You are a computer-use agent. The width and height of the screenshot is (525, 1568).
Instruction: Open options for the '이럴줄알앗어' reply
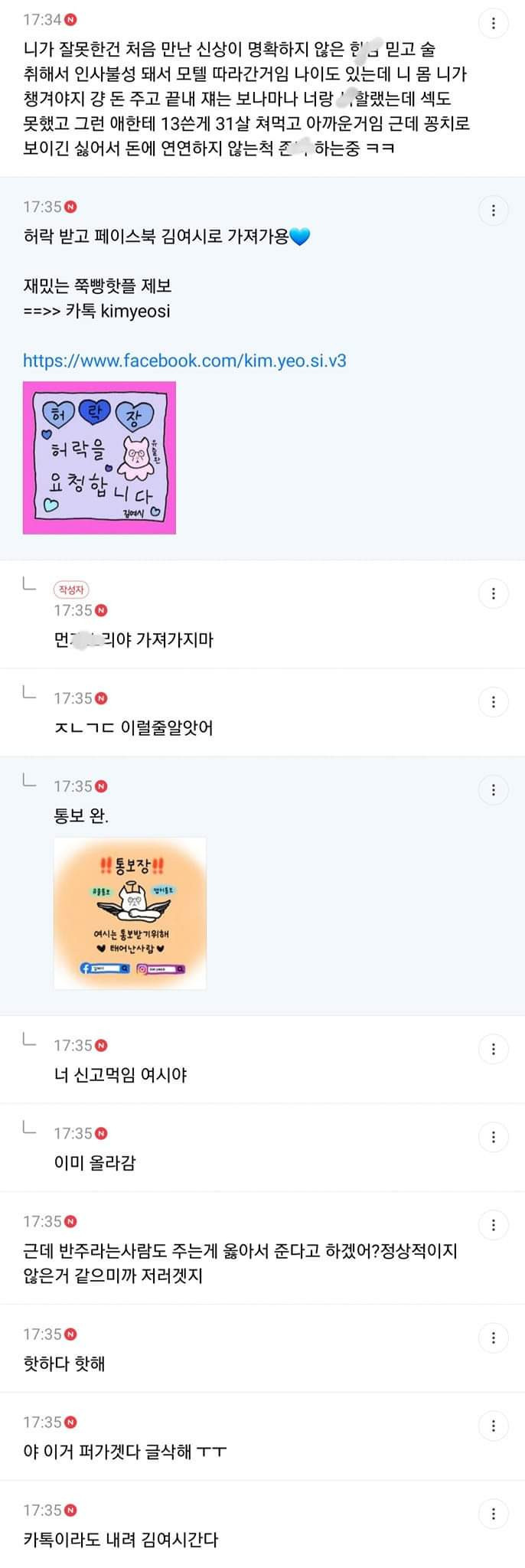click(x=493, y=701)
